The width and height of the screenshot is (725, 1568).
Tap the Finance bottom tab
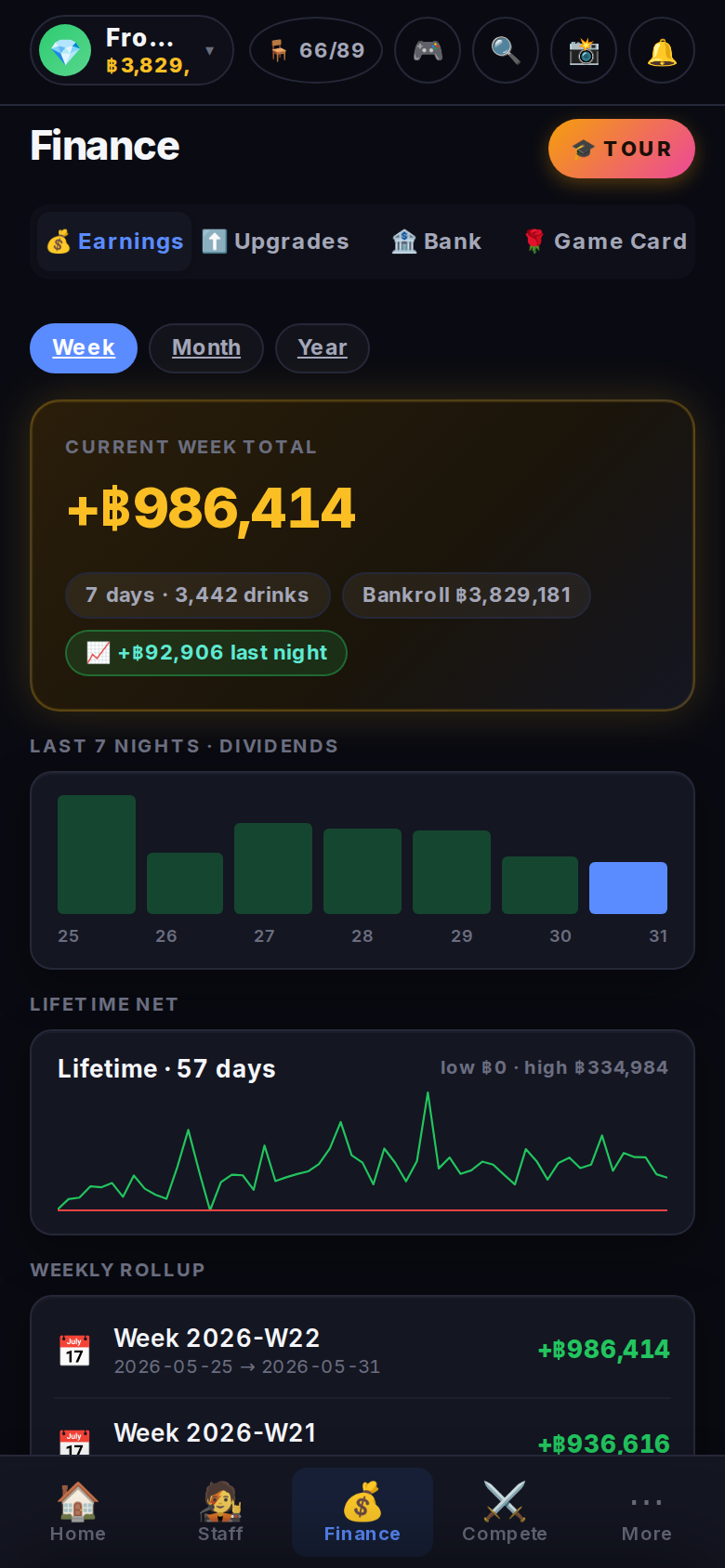click(362, 1512)
